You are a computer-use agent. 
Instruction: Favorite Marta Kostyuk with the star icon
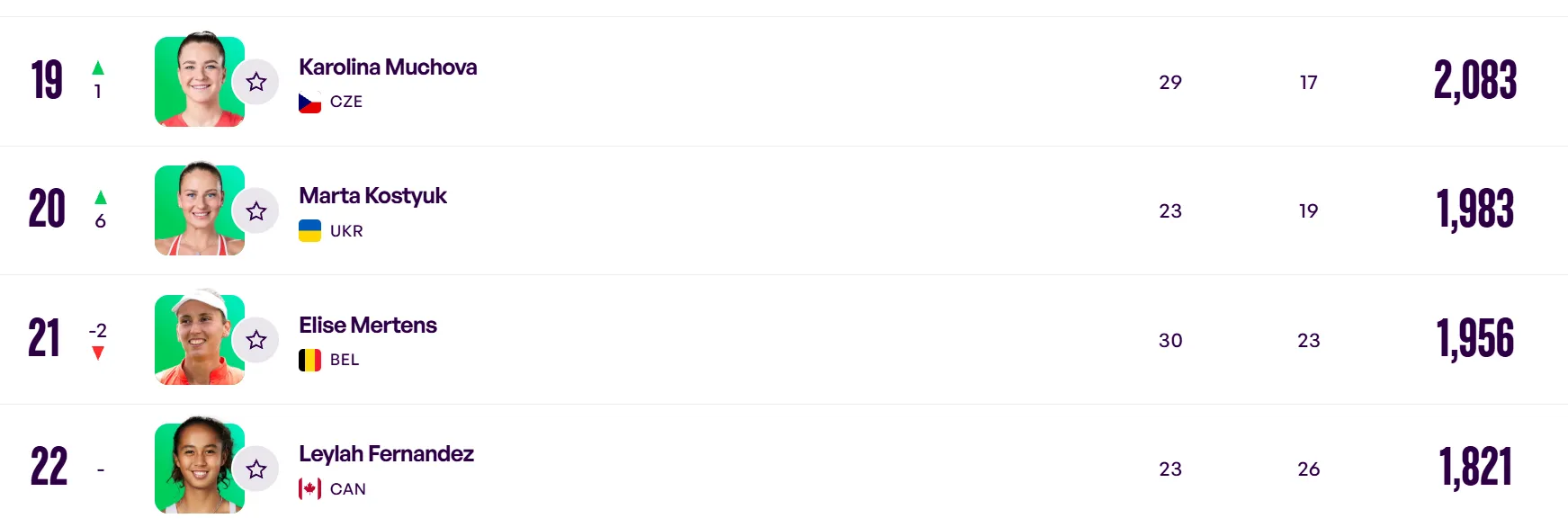pyautogui.click(x=256, y=211)
